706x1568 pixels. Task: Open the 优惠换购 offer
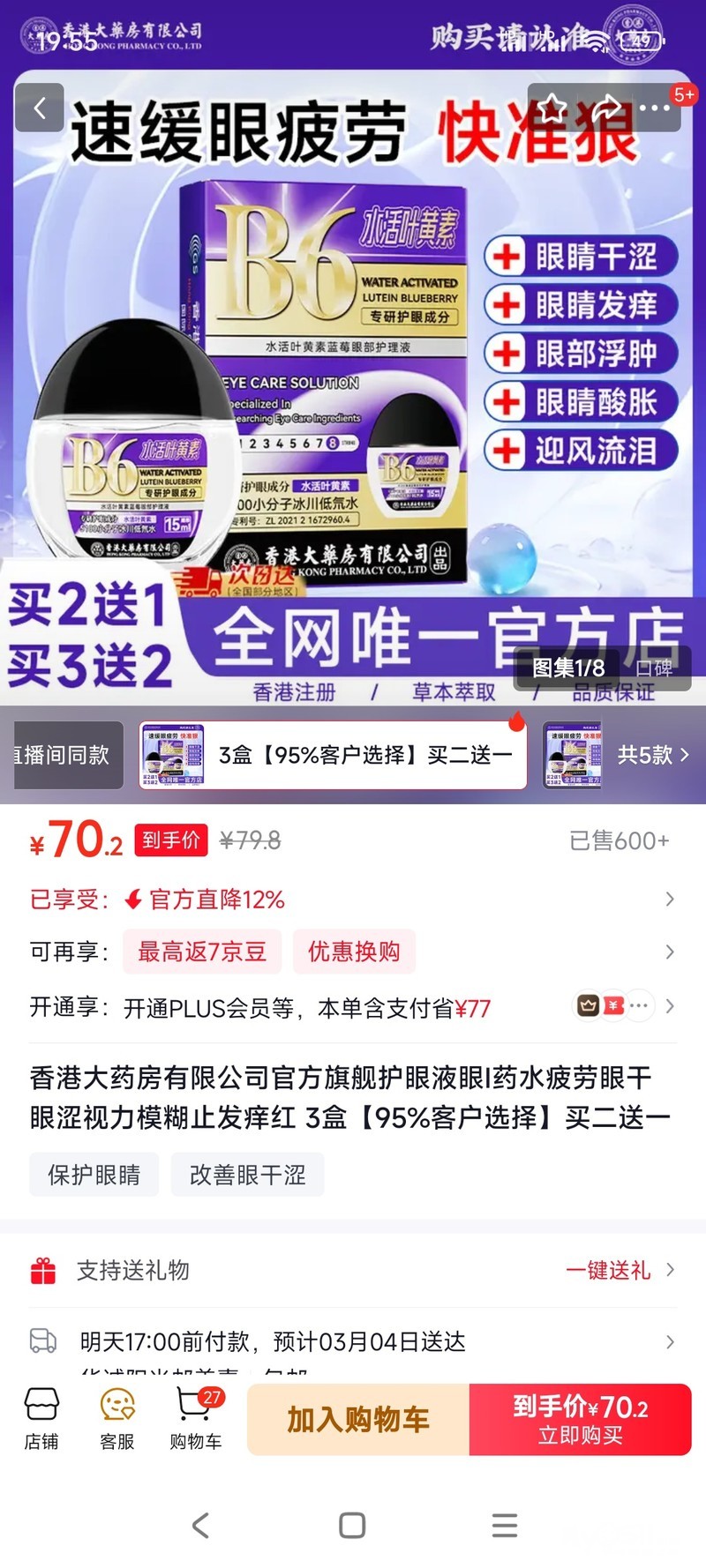click(x=354, y=952)
